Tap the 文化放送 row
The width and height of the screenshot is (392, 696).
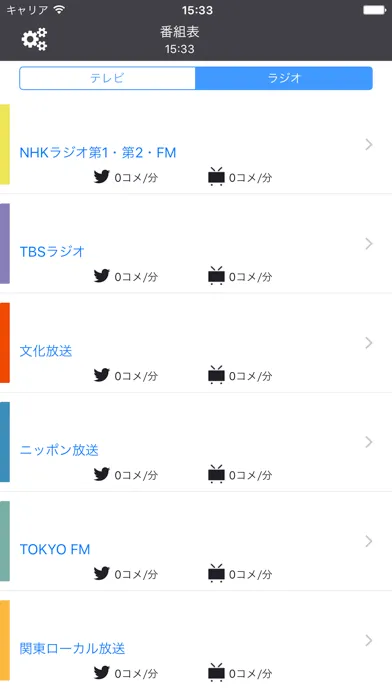tap(196, 343)
